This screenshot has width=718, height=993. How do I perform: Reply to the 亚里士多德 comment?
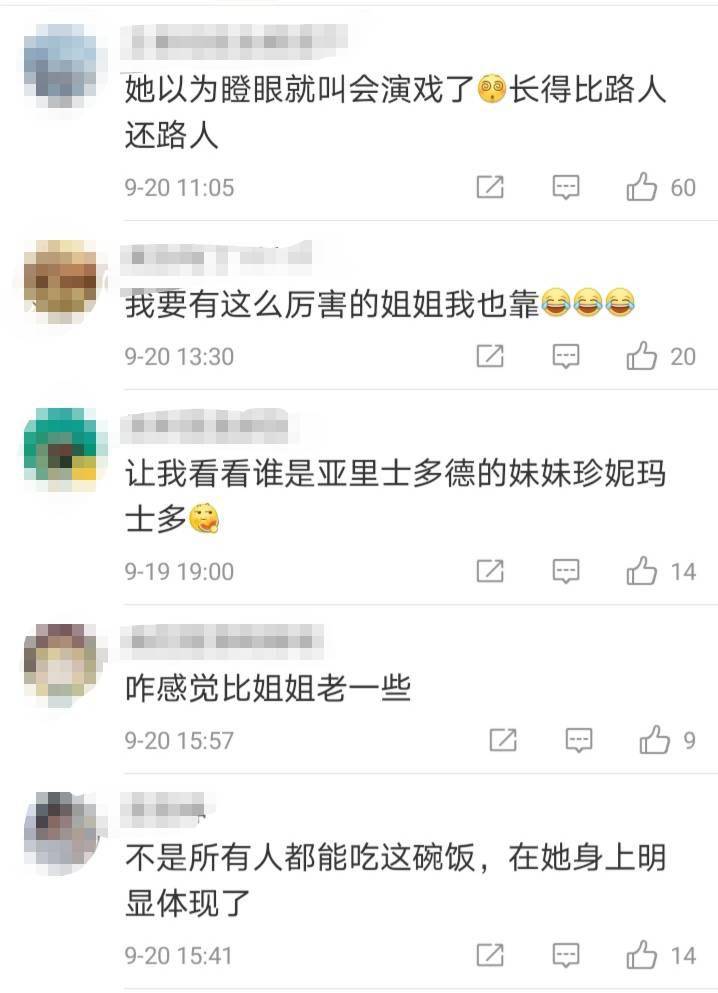pos(566,571)
